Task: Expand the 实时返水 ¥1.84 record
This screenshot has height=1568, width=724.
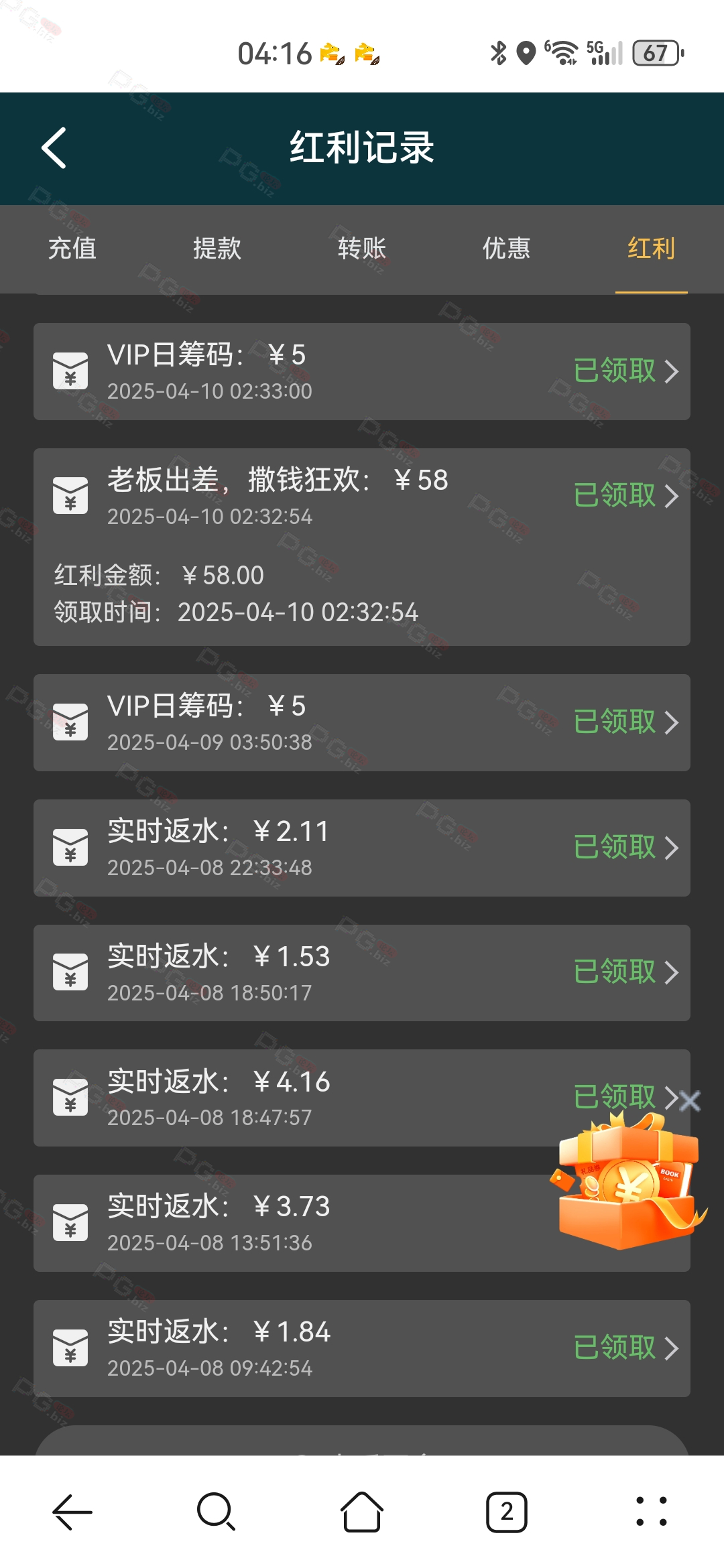Action: 362,1348
